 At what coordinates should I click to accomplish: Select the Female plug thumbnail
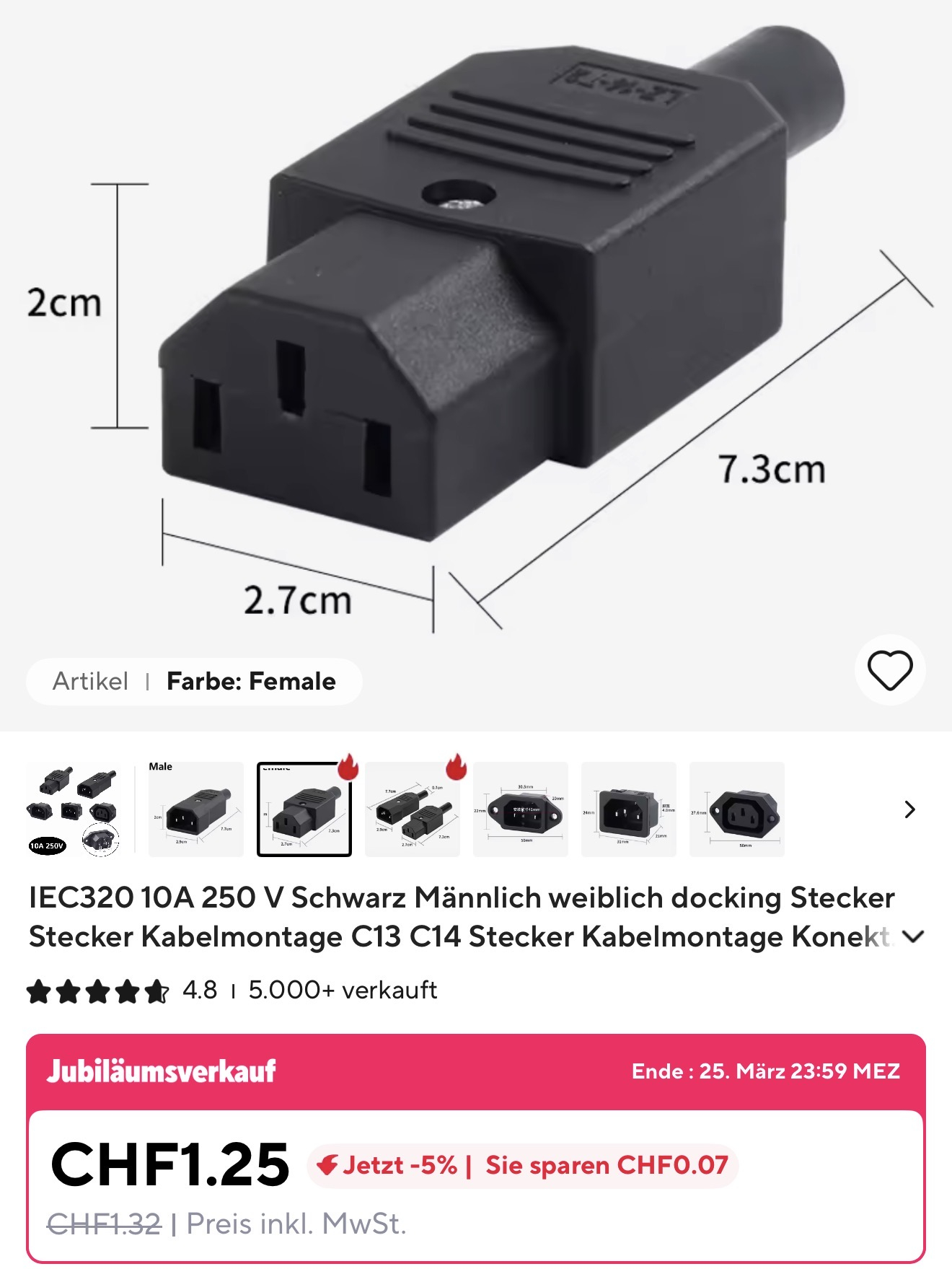pos(304,809)
